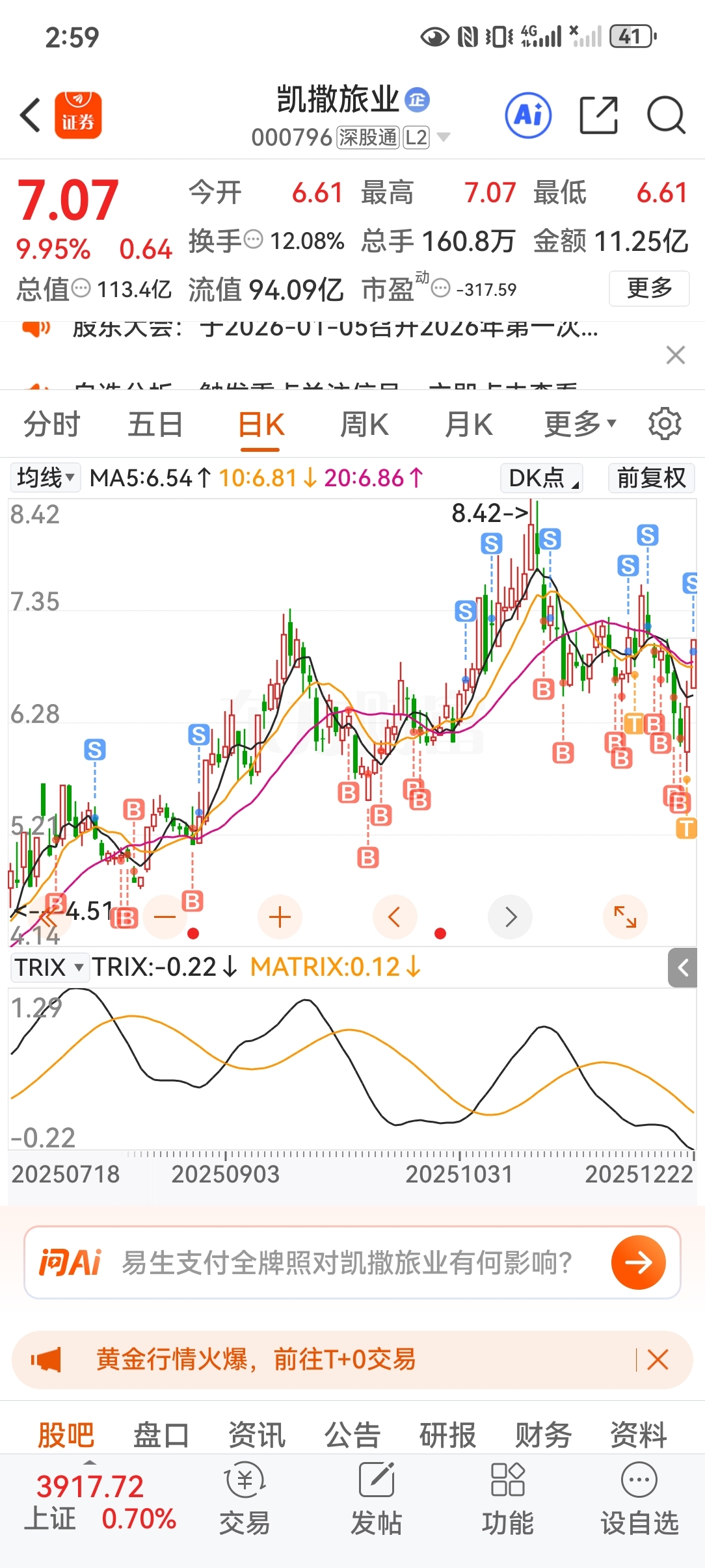This screenshot has height=1568, width=705.
Task: Dismiss the 黄金行情火爆 banner
Action: pos(658,1359)
